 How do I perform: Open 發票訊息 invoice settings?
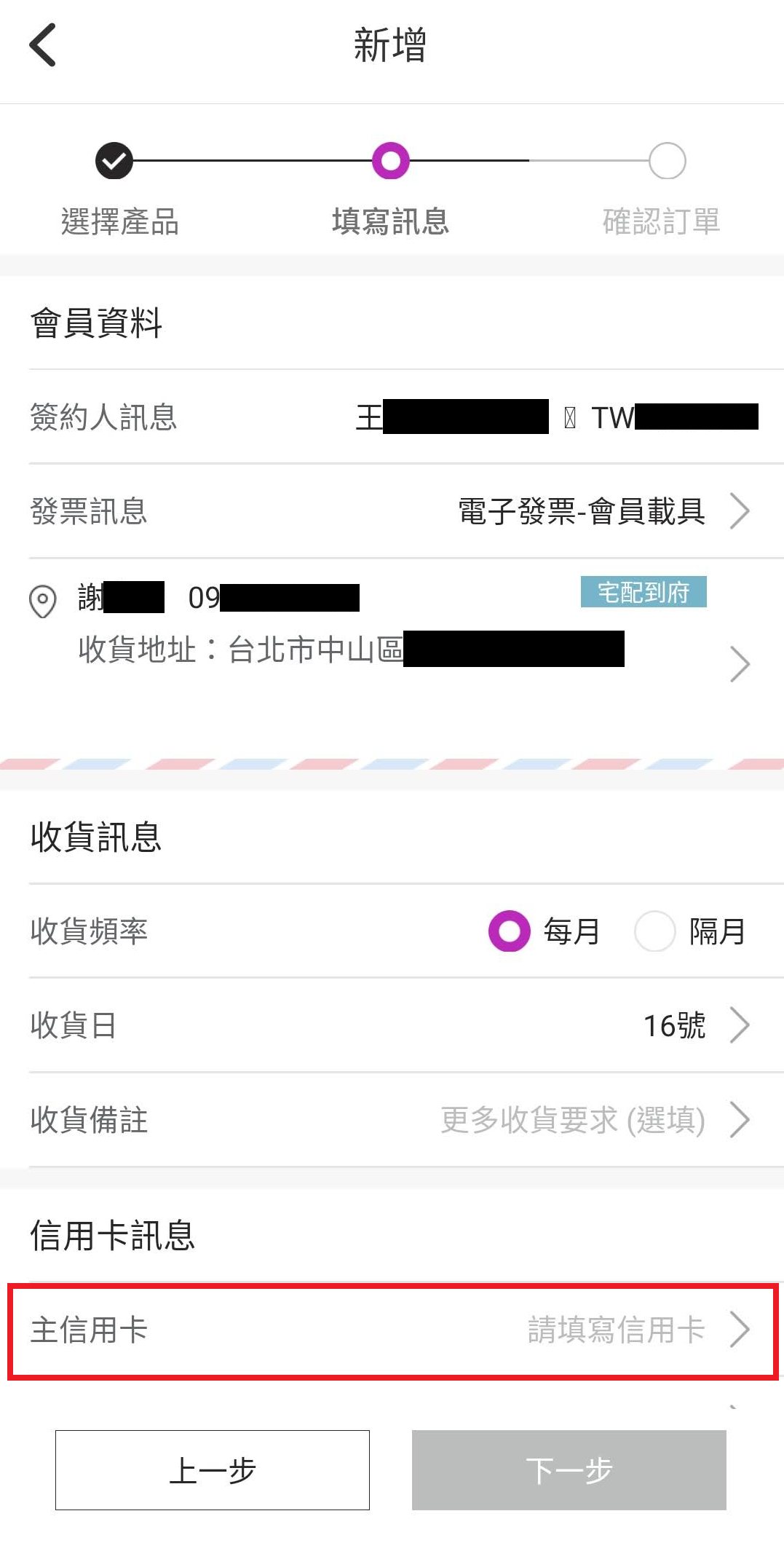point(392,511)
